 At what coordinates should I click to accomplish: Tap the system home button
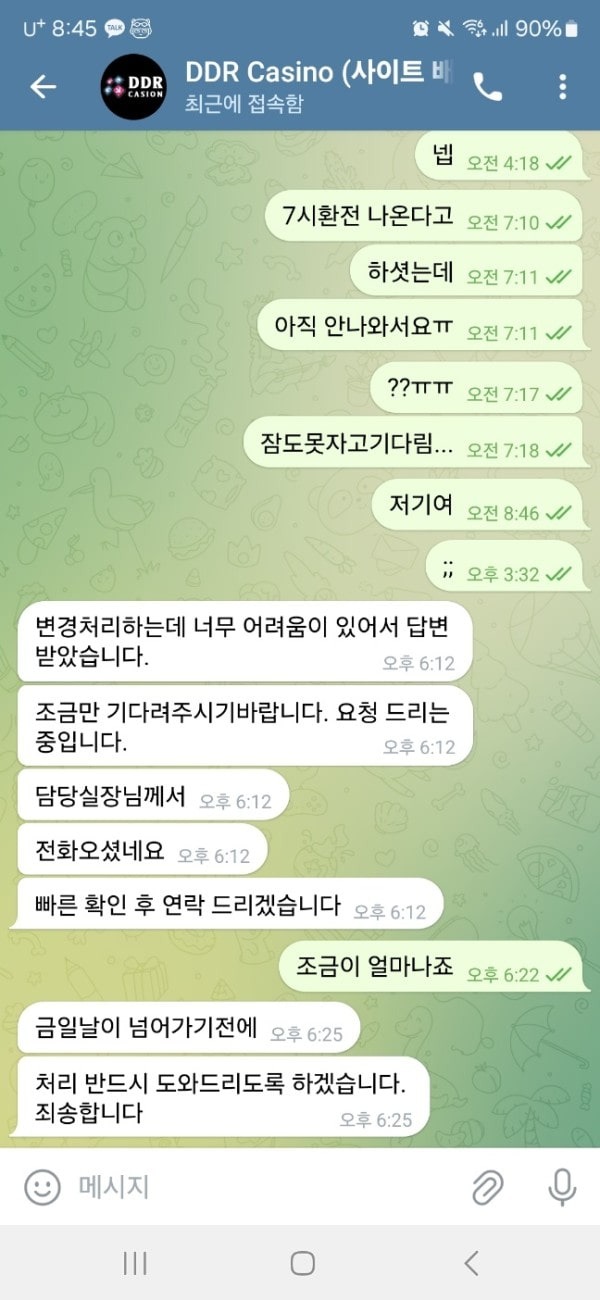302,1263
